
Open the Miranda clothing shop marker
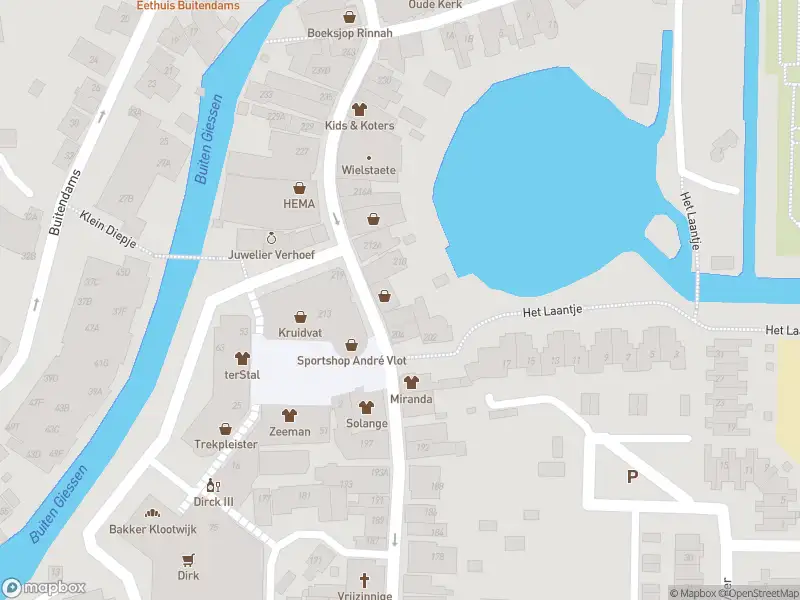click(411, 383)
